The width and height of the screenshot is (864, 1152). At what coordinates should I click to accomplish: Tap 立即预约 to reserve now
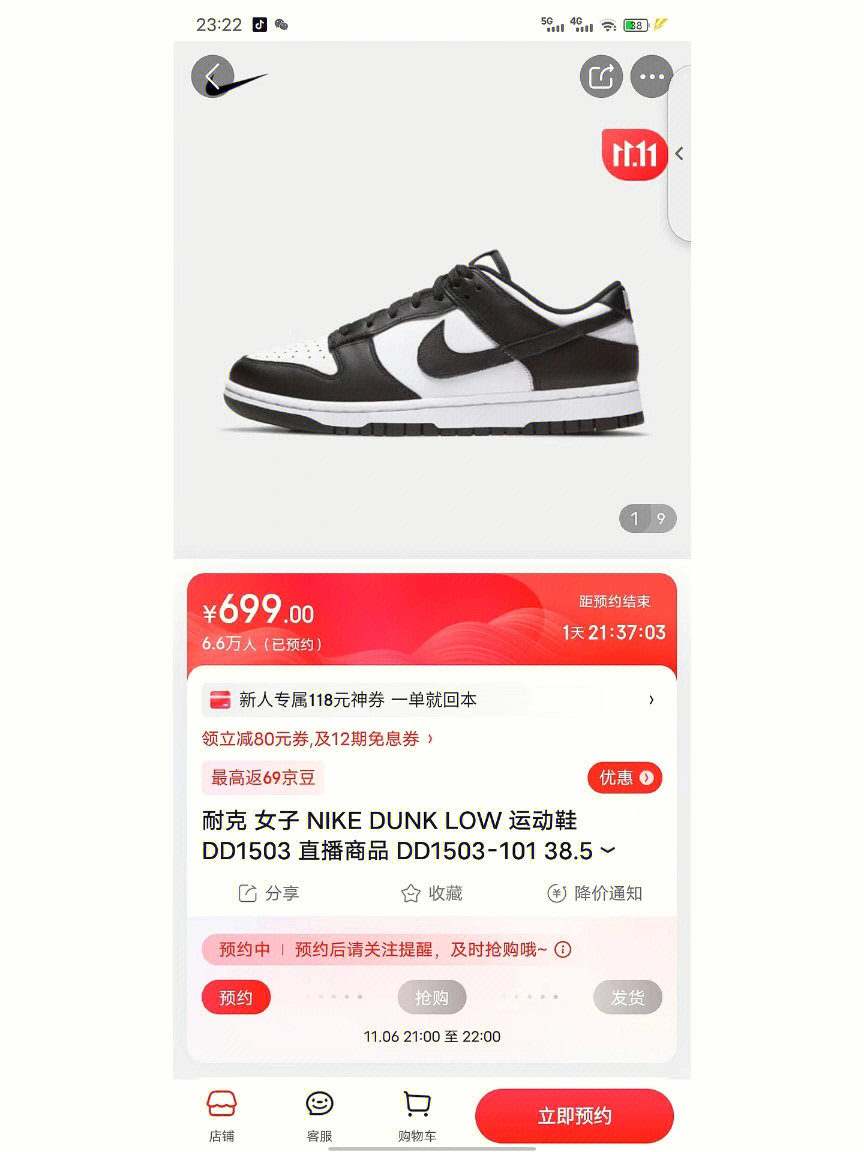574,1116
